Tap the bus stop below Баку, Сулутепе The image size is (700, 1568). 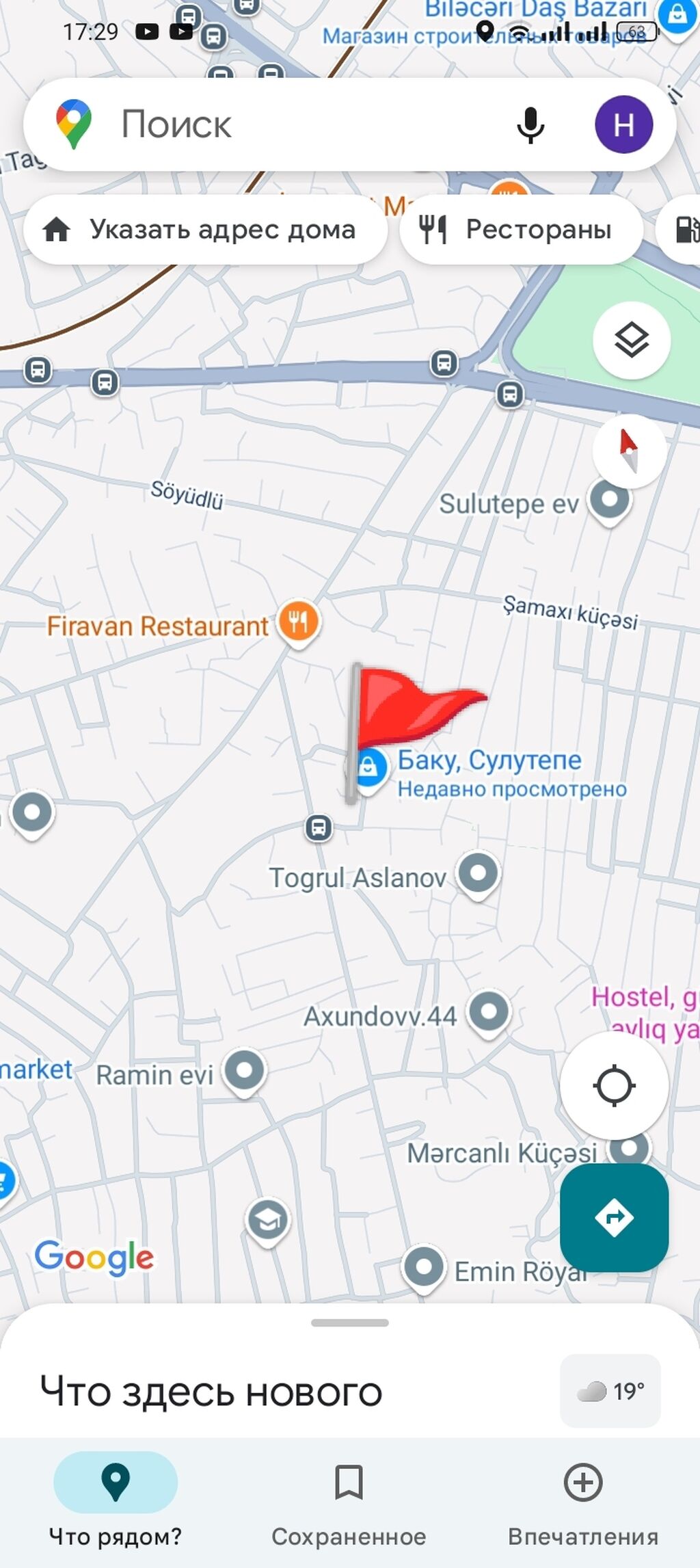click(x=319, y=827)
